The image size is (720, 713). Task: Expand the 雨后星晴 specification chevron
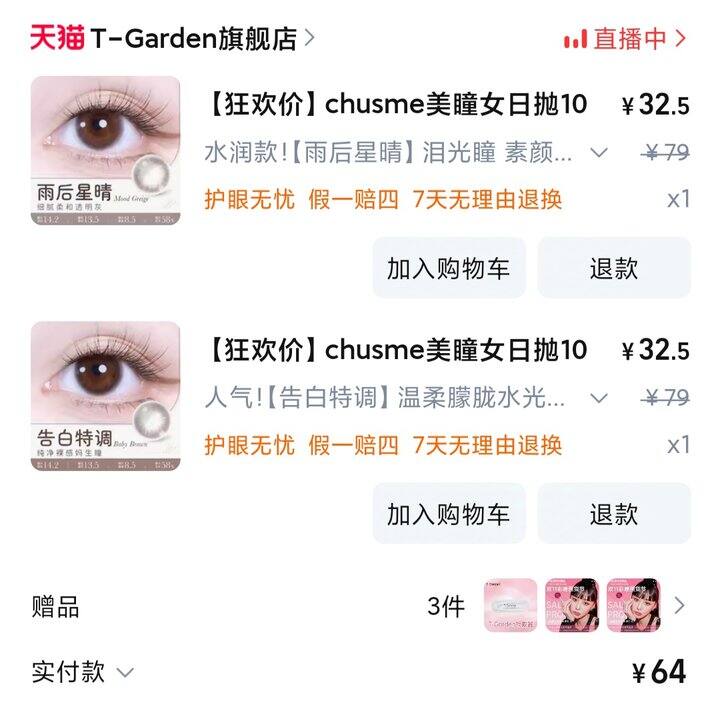click(x=599, y=153)
